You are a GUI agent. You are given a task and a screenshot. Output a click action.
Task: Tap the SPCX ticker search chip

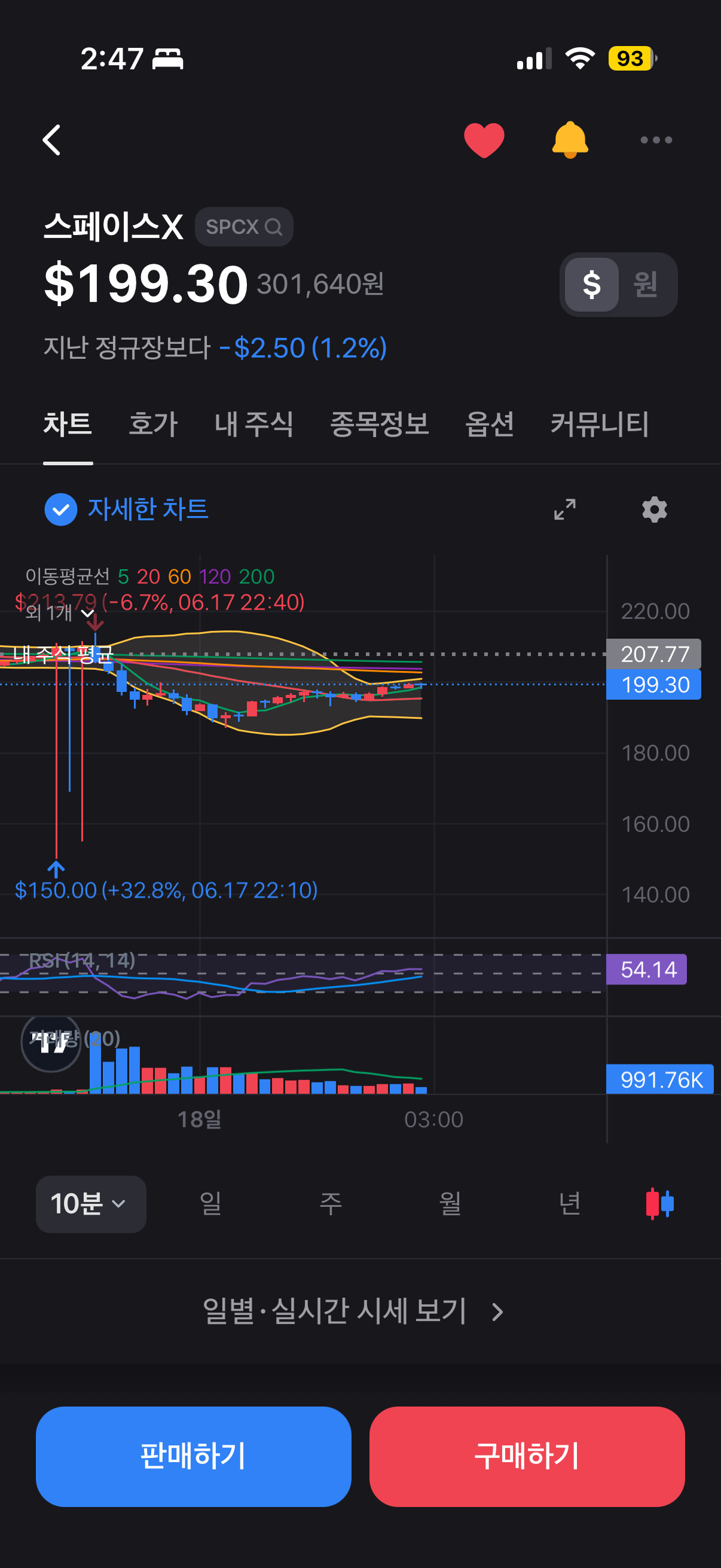click(x=243, y=227)
